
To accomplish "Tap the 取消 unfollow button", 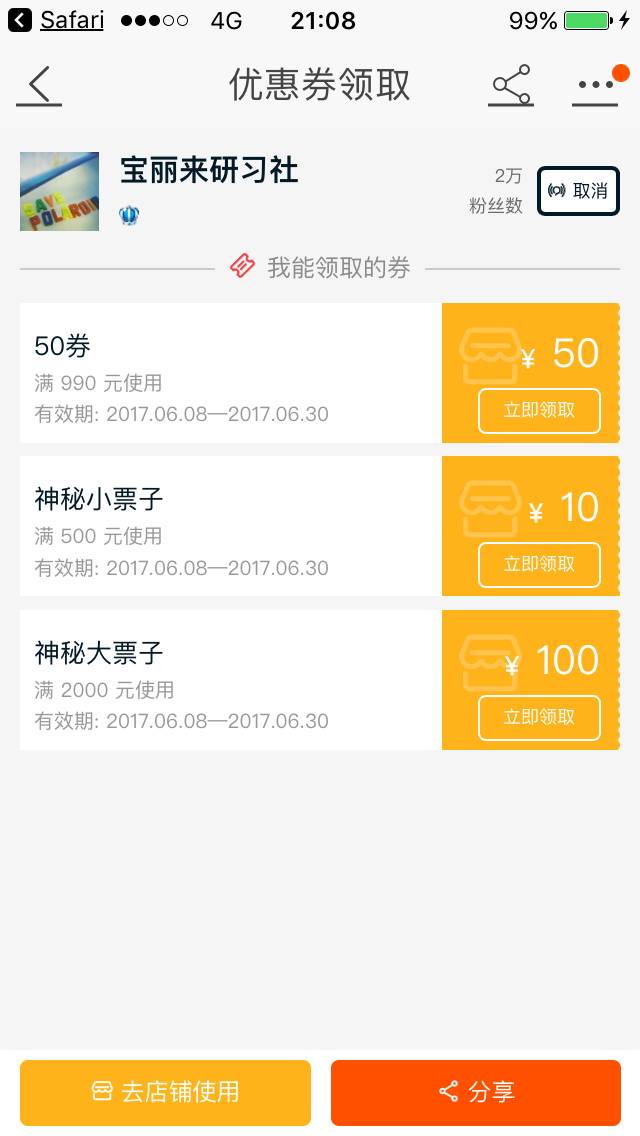I will [578, 191].
